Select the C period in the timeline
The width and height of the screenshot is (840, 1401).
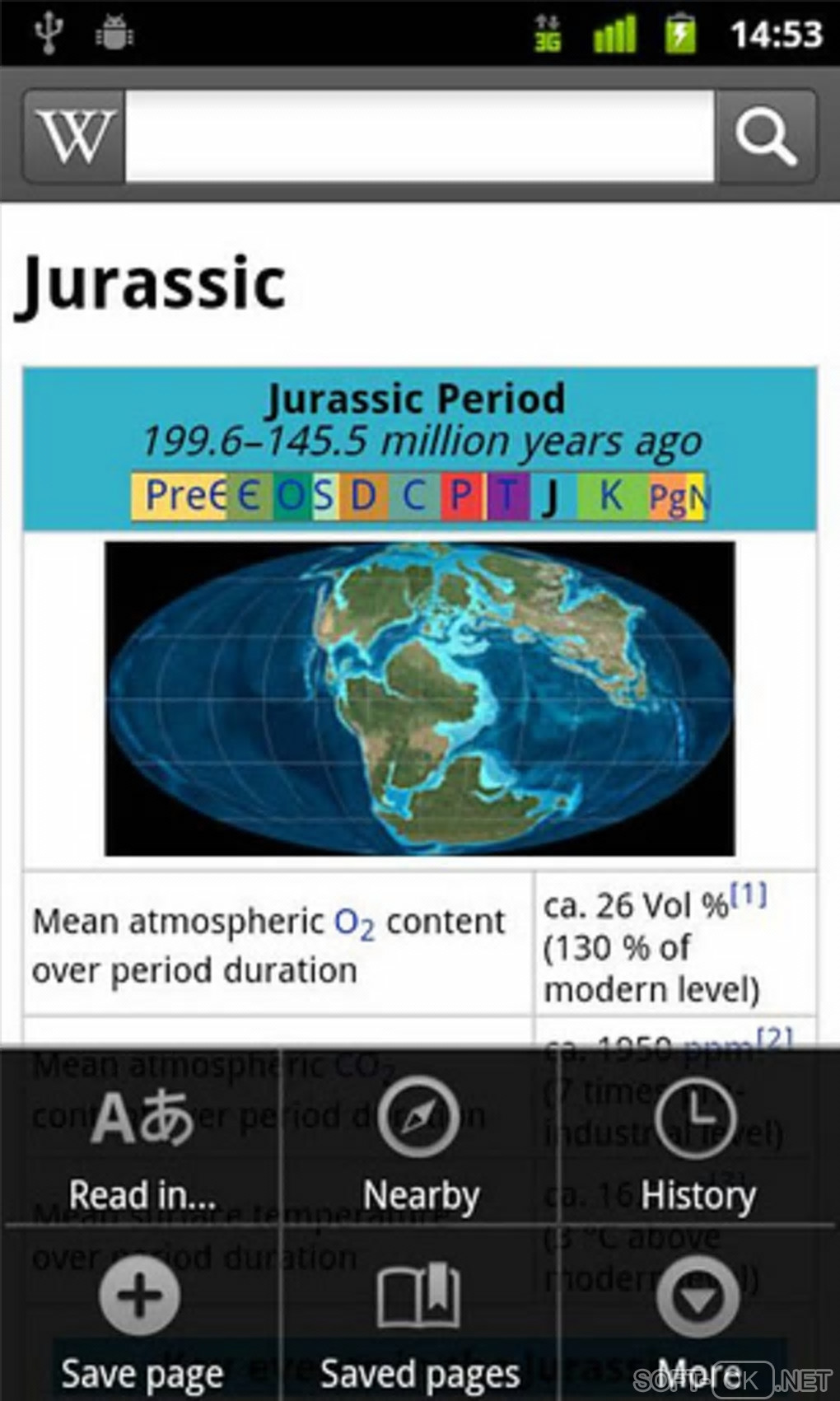pos(413,496)
